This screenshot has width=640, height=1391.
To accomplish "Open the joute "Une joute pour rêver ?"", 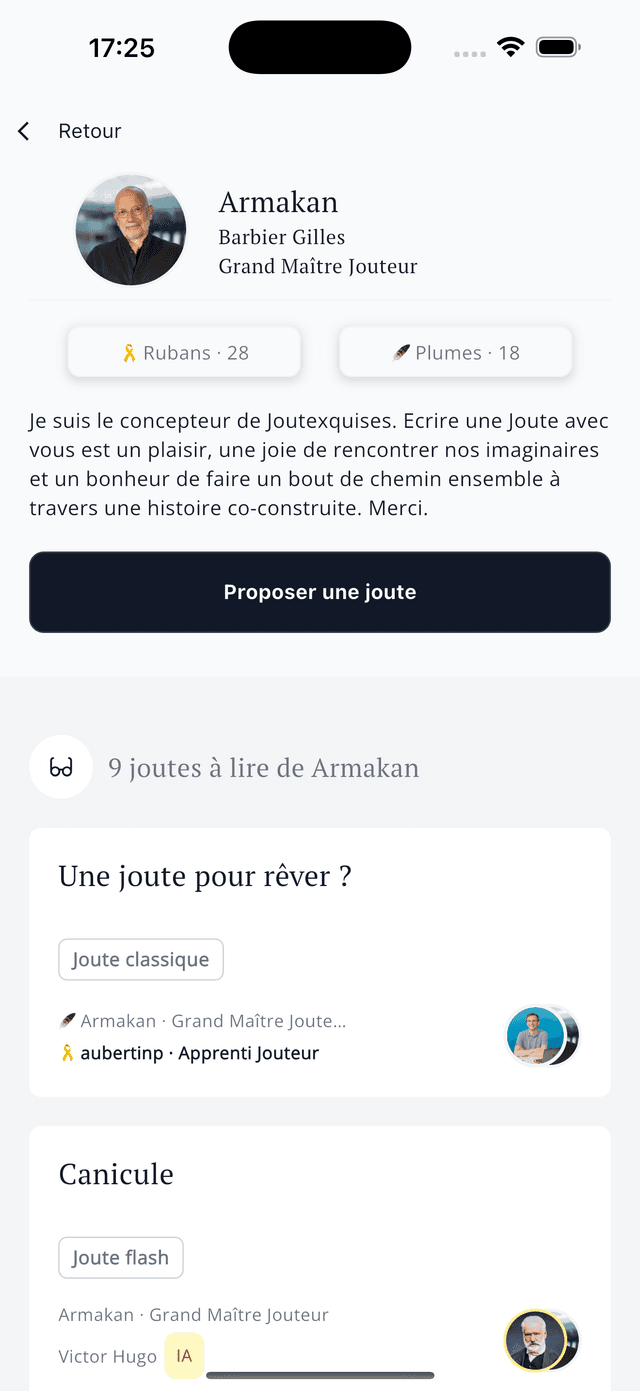I will (x=205, y=877).
